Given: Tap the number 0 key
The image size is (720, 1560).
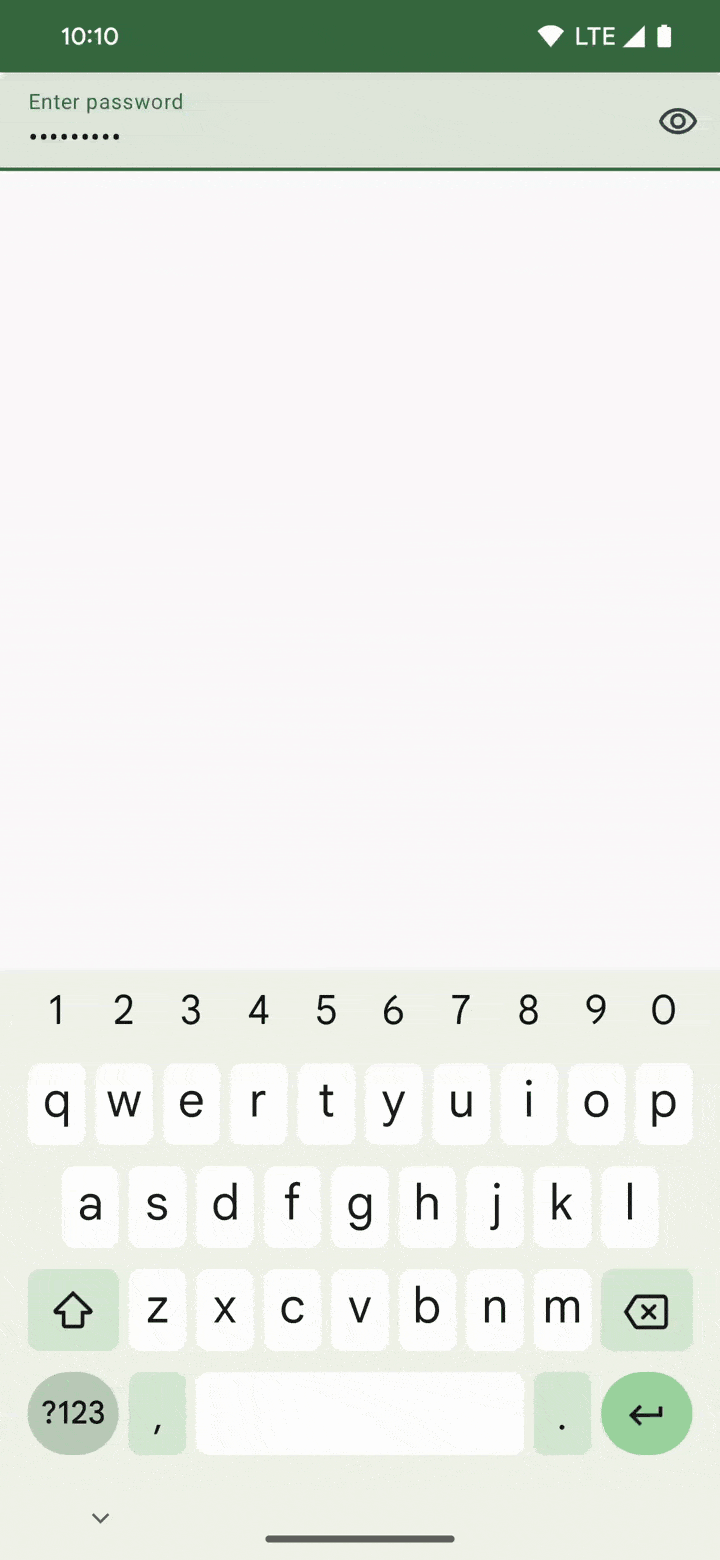Looking at the screenshot, I should click(663, 1010).
